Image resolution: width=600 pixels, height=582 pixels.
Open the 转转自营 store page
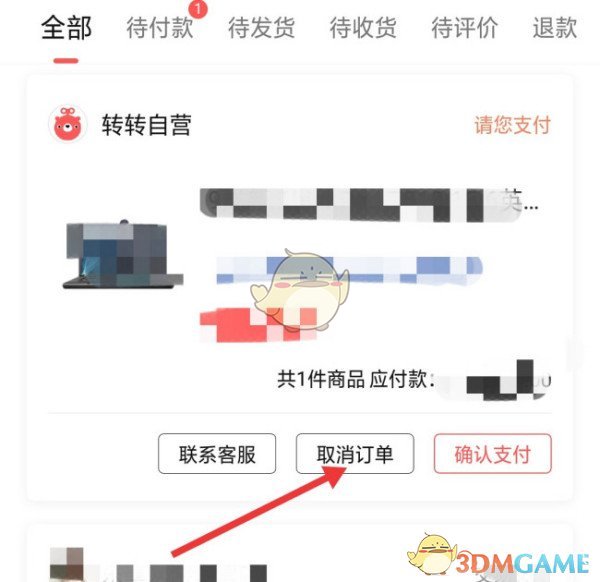point(145,125)
